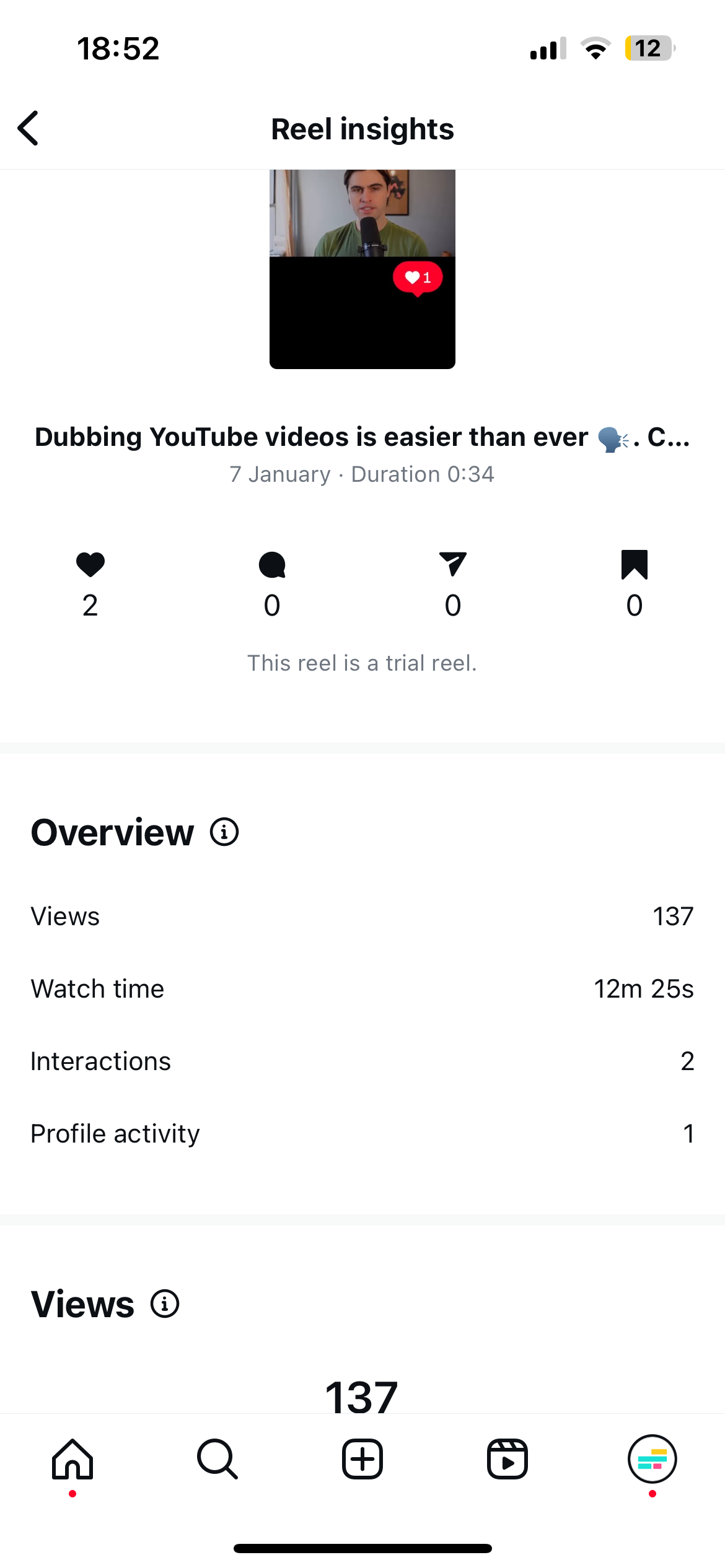Switch to the Home tab
Screen dimensions: 725x1568
click(72, 1459)
